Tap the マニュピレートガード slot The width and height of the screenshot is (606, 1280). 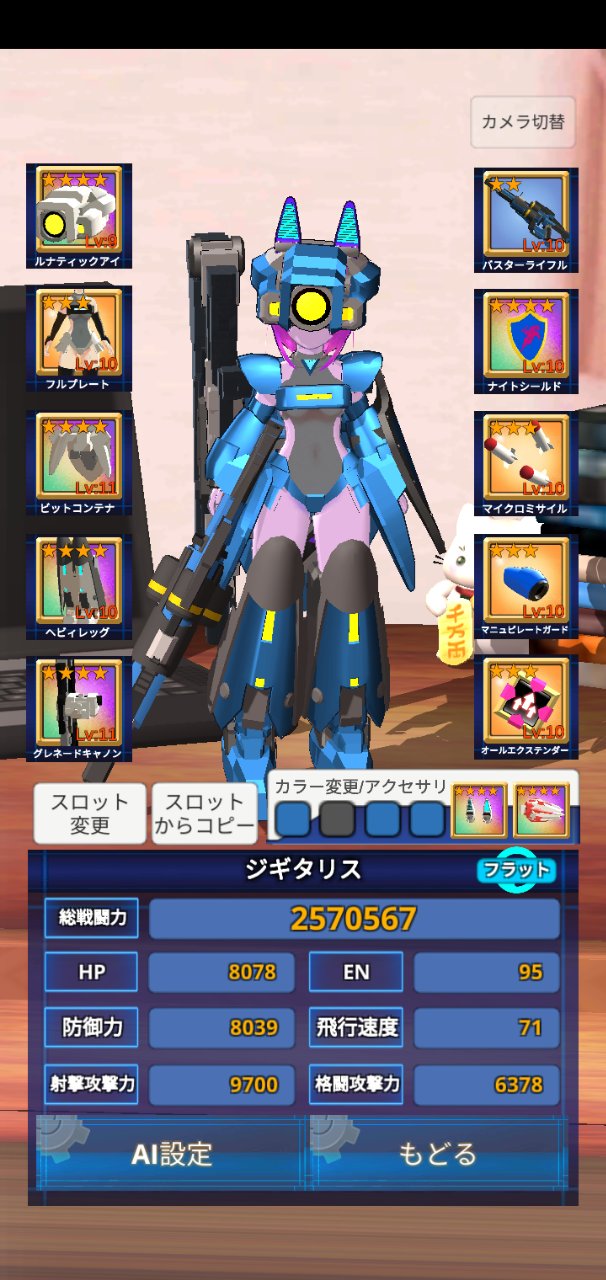click(x=526, y=587)
